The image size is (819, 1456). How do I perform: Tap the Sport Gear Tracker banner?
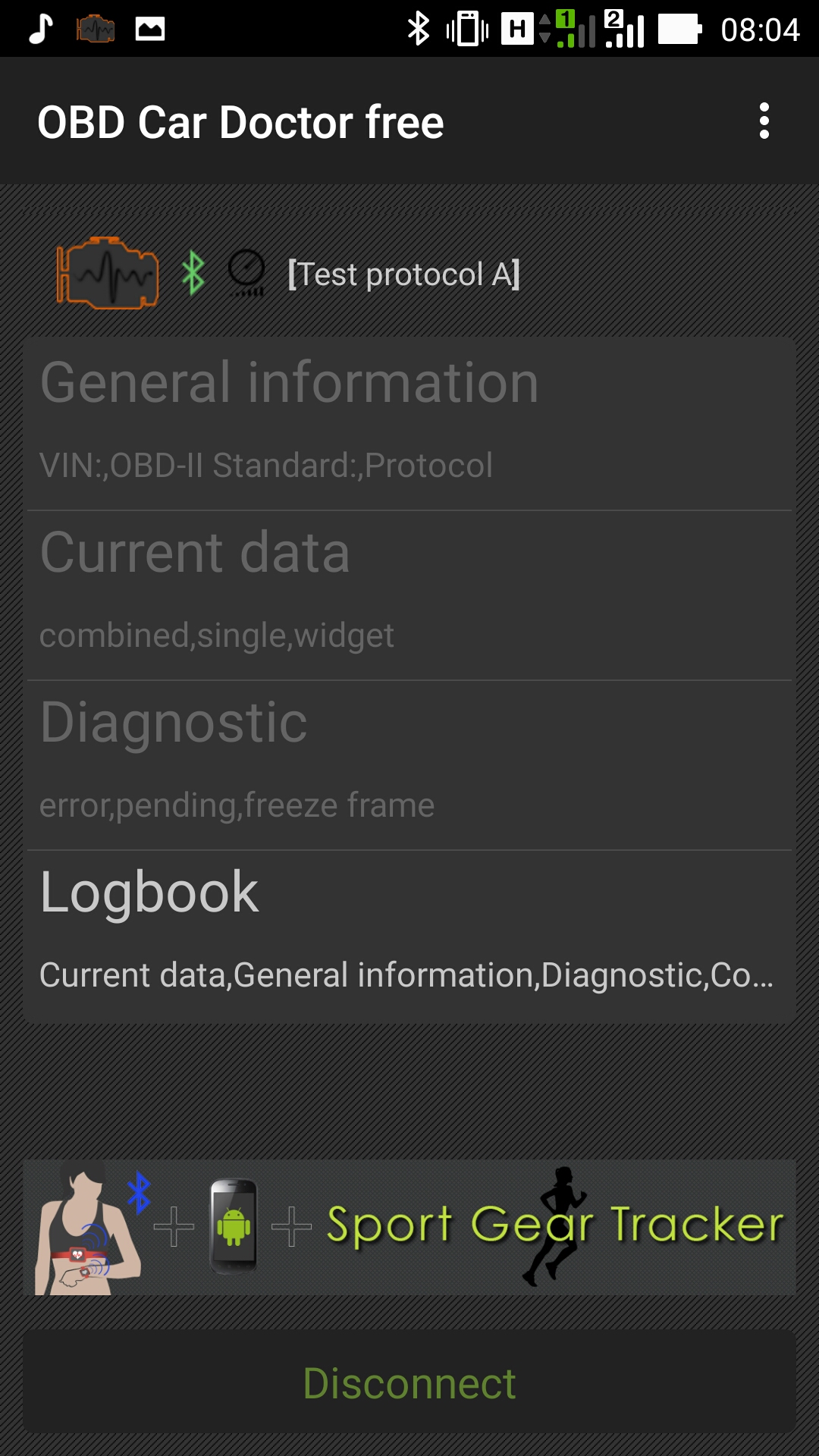click(x=409, y=1226)
